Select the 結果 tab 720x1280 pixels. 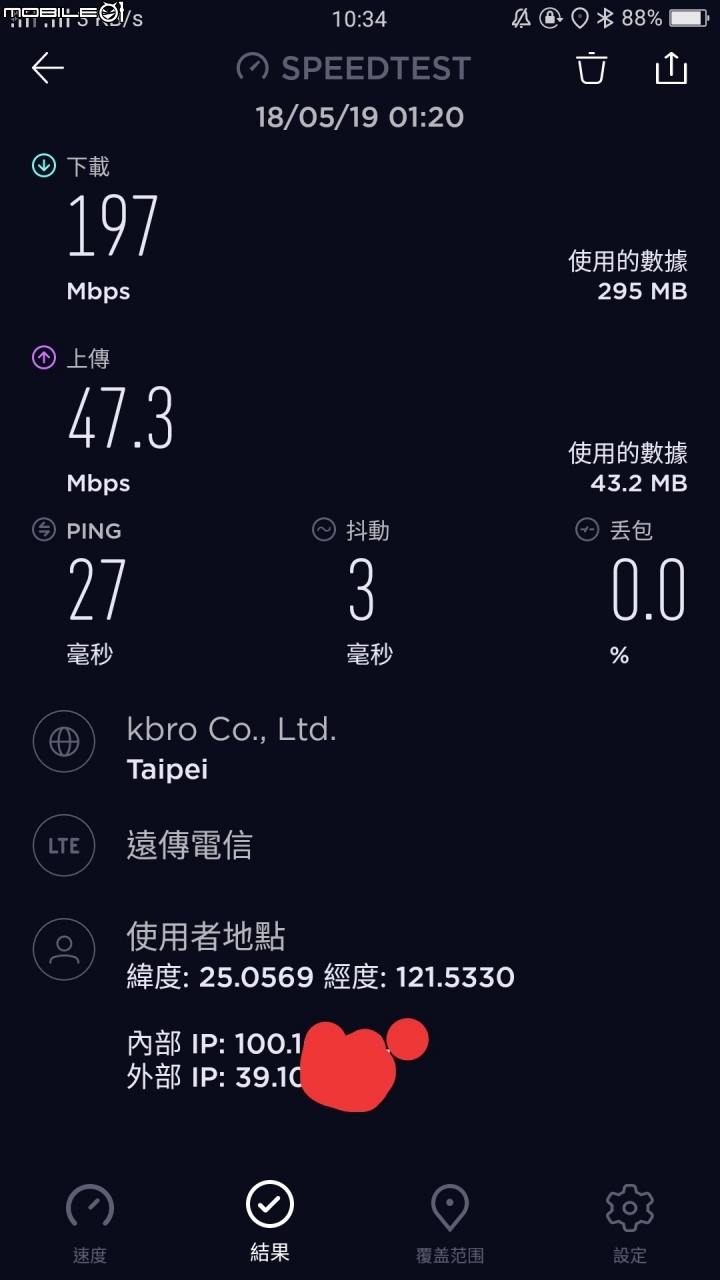pos(270,1221)
